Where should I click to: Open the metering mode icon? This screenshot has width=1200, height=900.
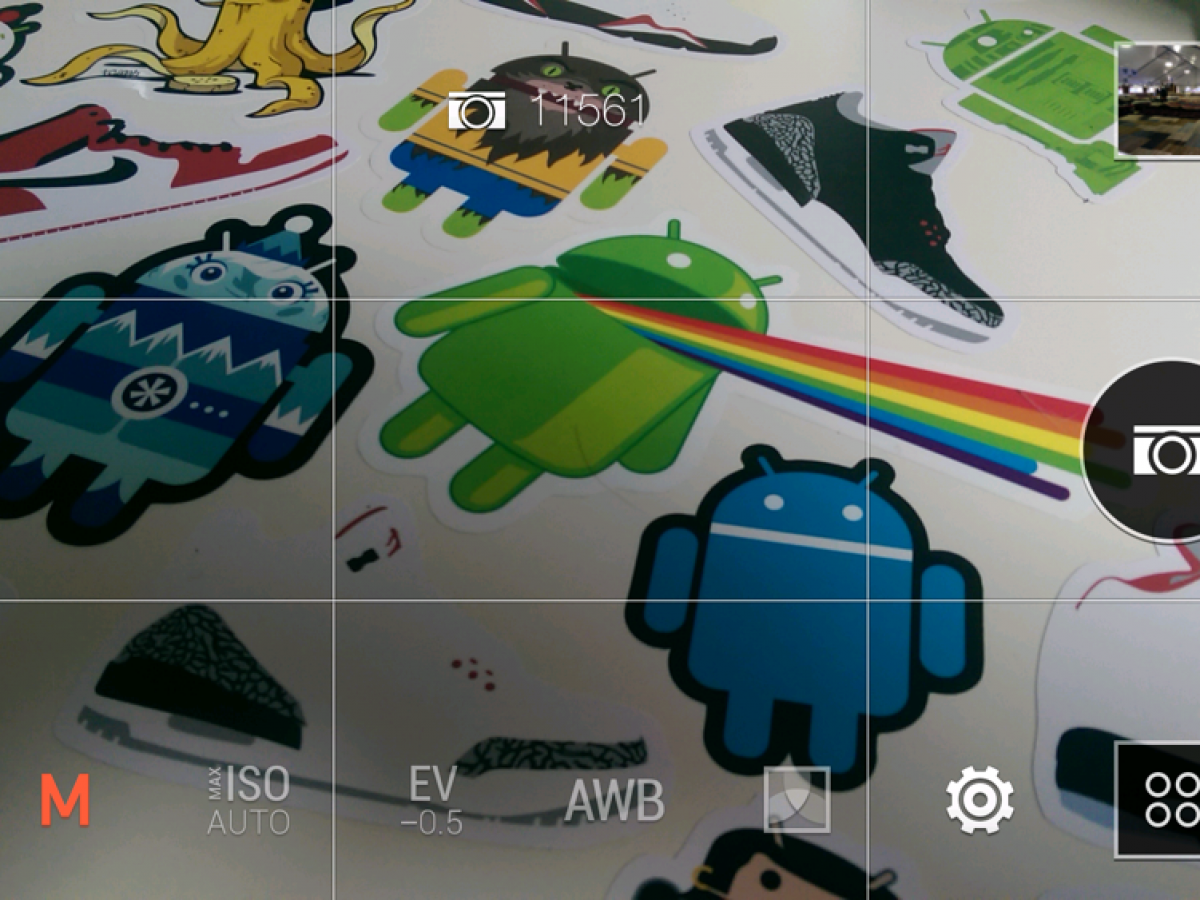tap(797, 800)
